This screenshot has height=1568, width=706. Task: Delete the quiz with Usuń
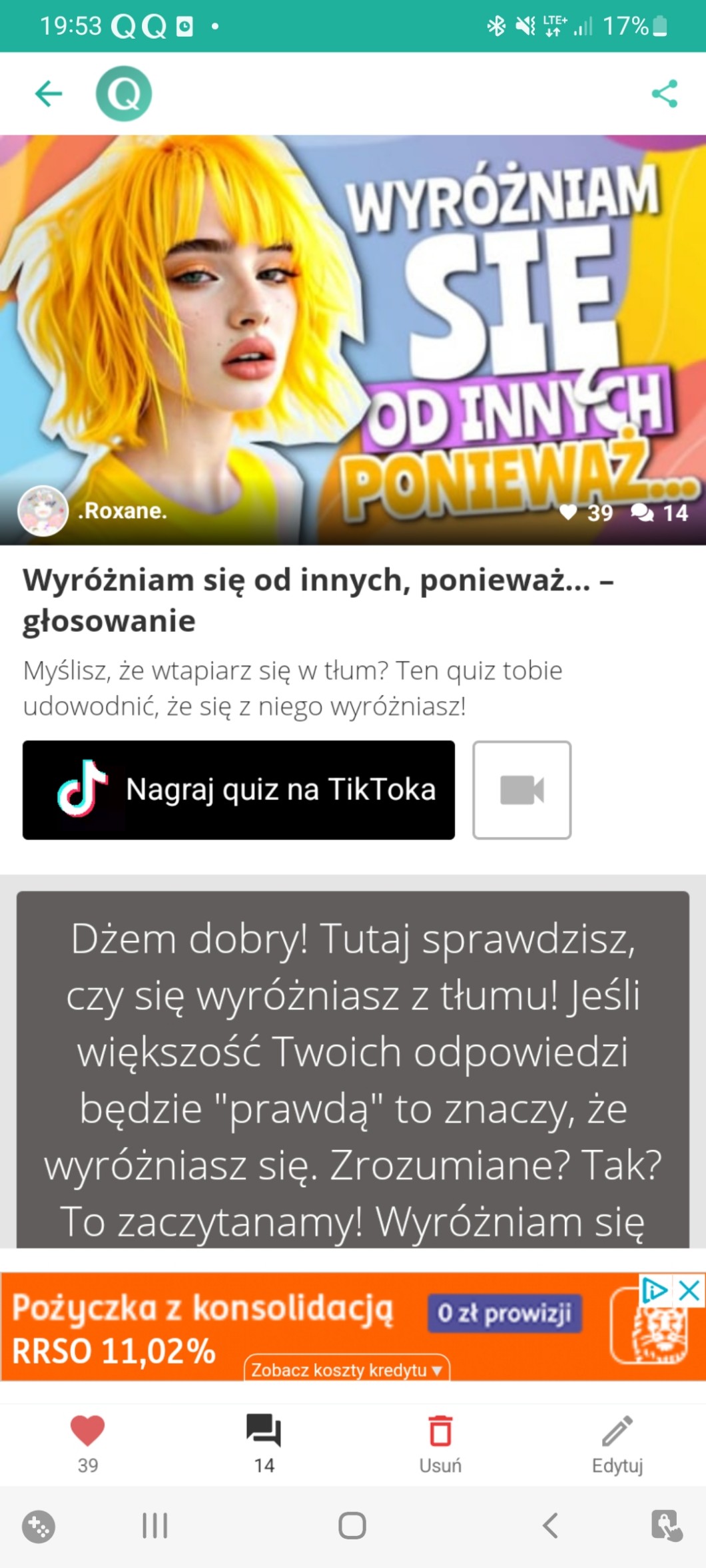(440, 1440)
